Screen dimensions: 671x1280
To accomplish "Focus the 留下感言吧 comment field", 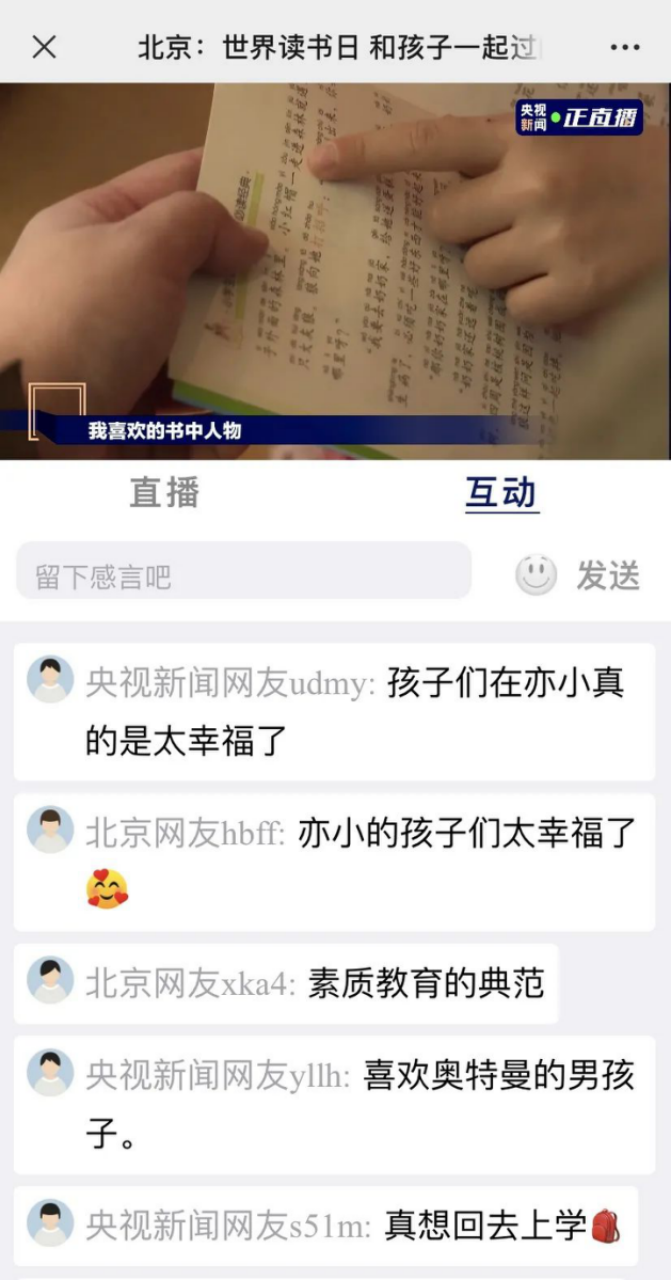I will pyautogui.click(x=243, y=575).
